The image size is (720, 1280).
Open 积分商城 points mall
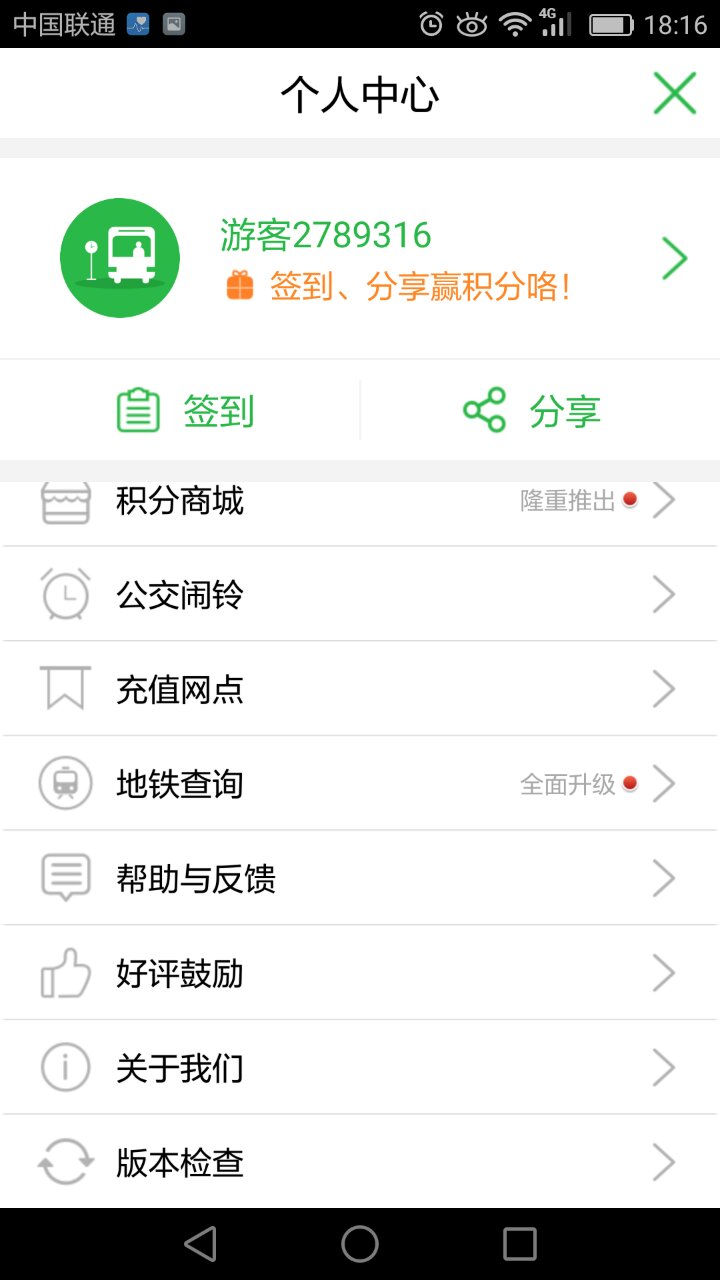tap(360, 502)
